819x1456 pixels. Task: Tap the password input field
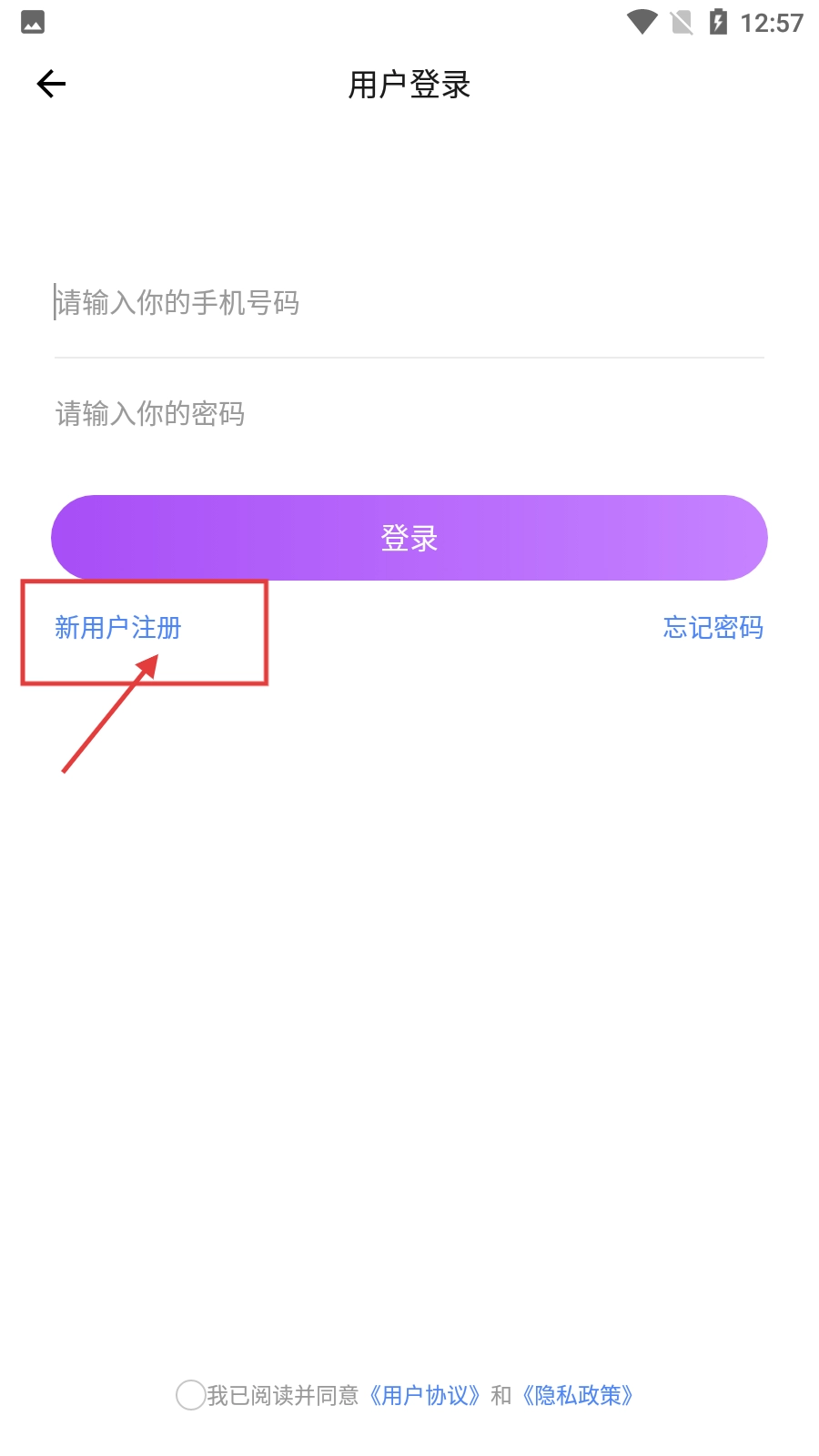pyautogui.click(x=408, y=414)
